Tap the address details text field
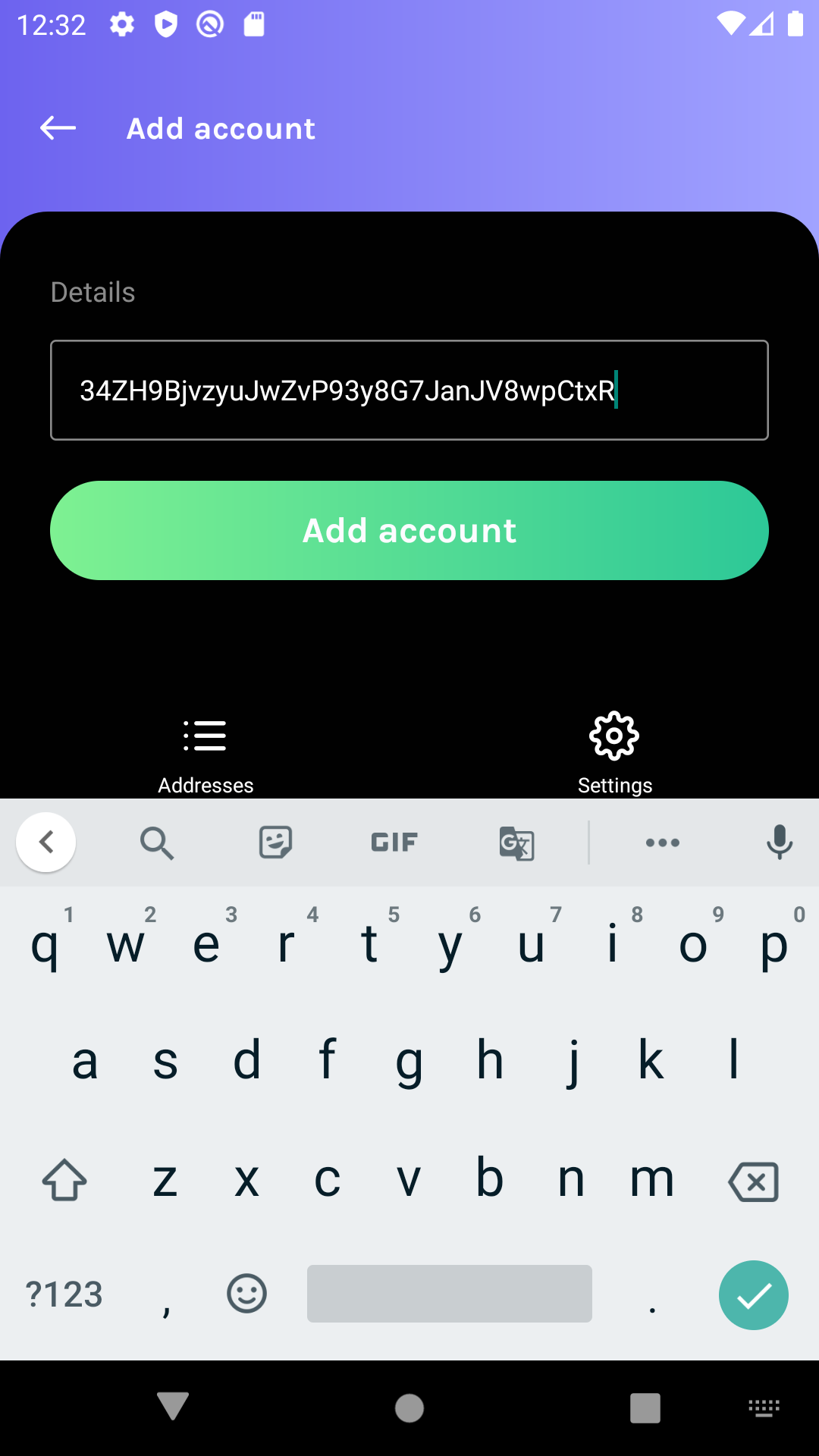This screenshot has width=819, height=1456. [409, 391]
